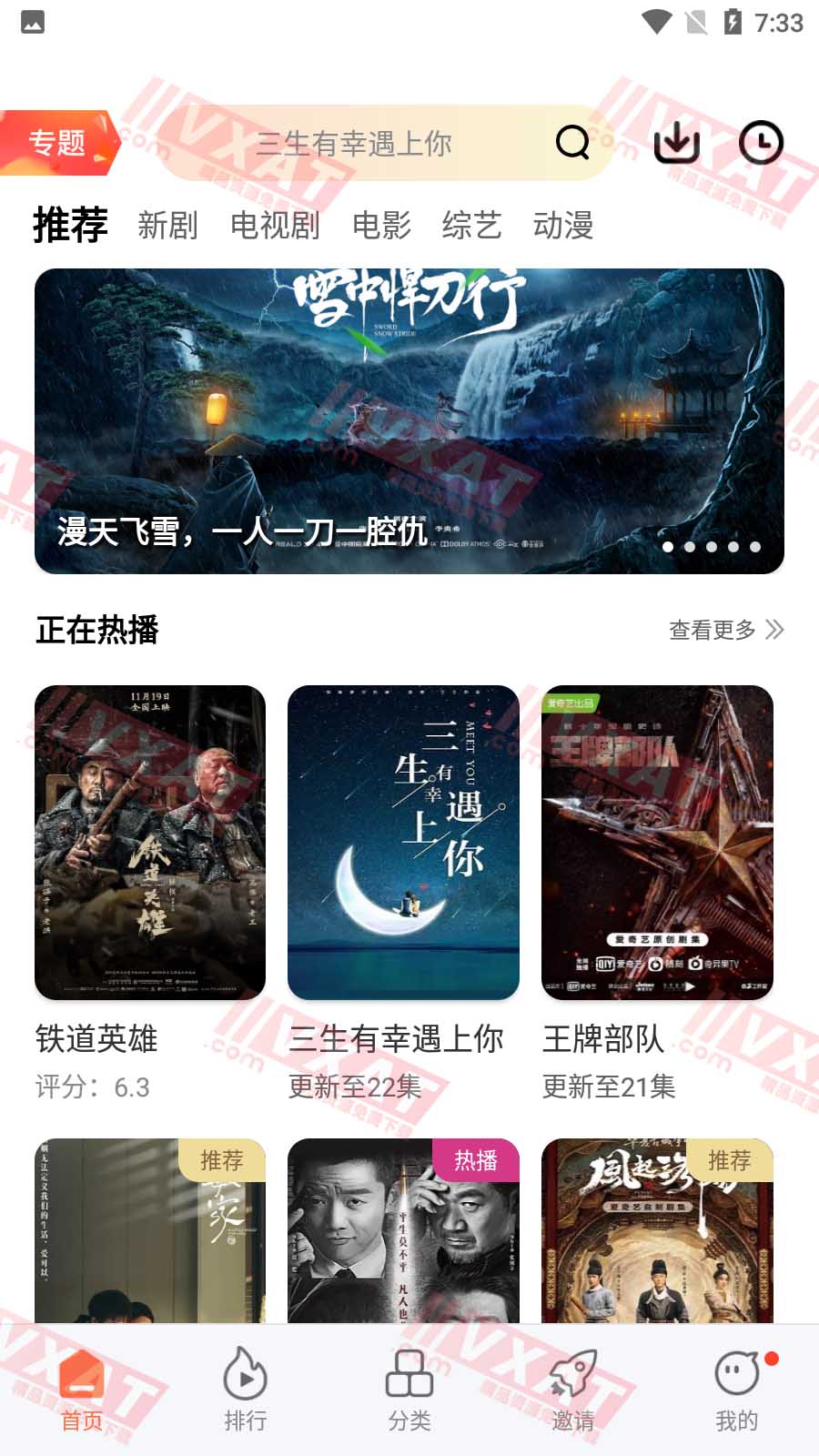Tap the search magnifier icon
Image resolution: width=819 pixels, height=1456 pixels.
[571, 143]
